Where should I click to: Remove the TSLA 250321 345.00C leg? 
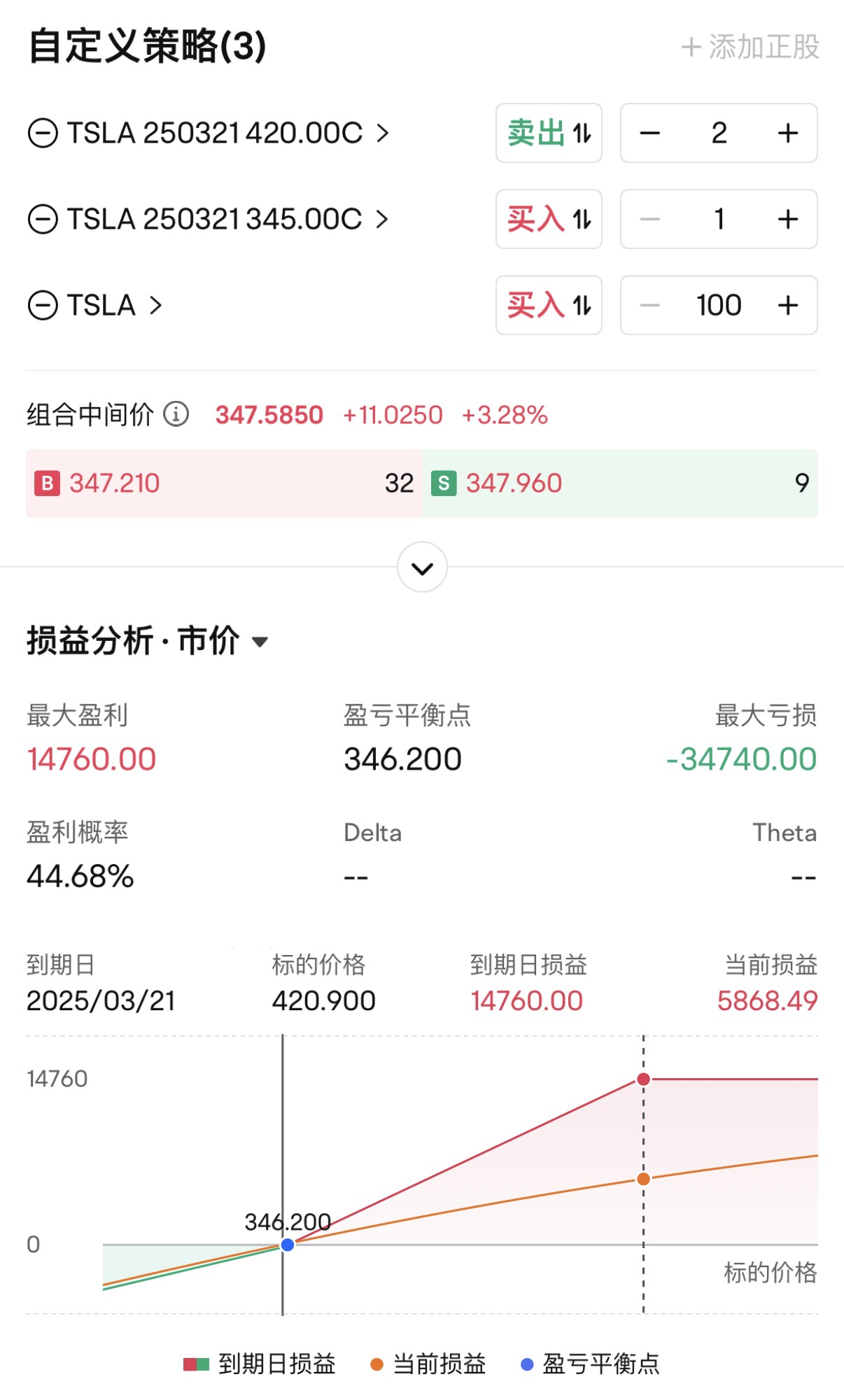coord(43,219)
